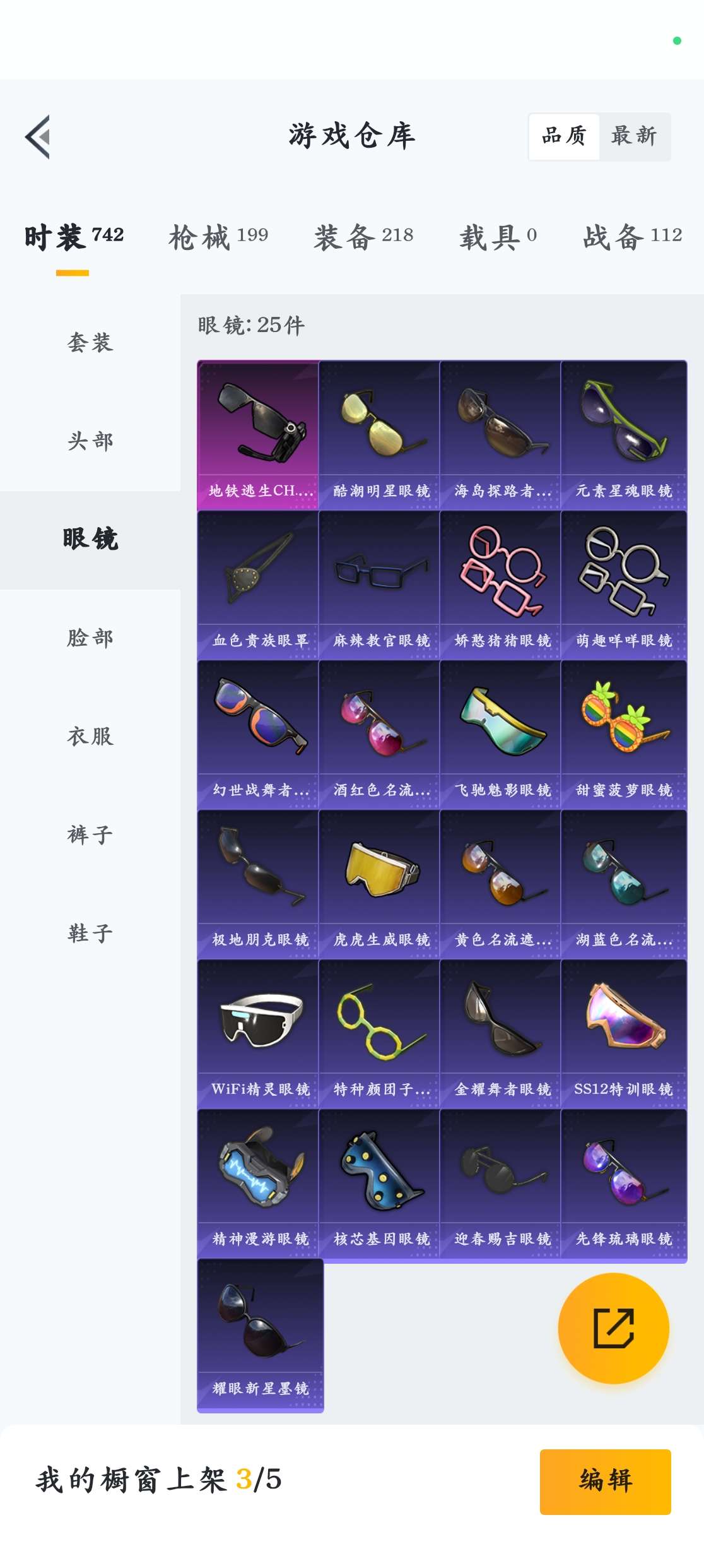
Task: Select the WiFi精灵眼镜 item
Action: (x=258, y=1034)
